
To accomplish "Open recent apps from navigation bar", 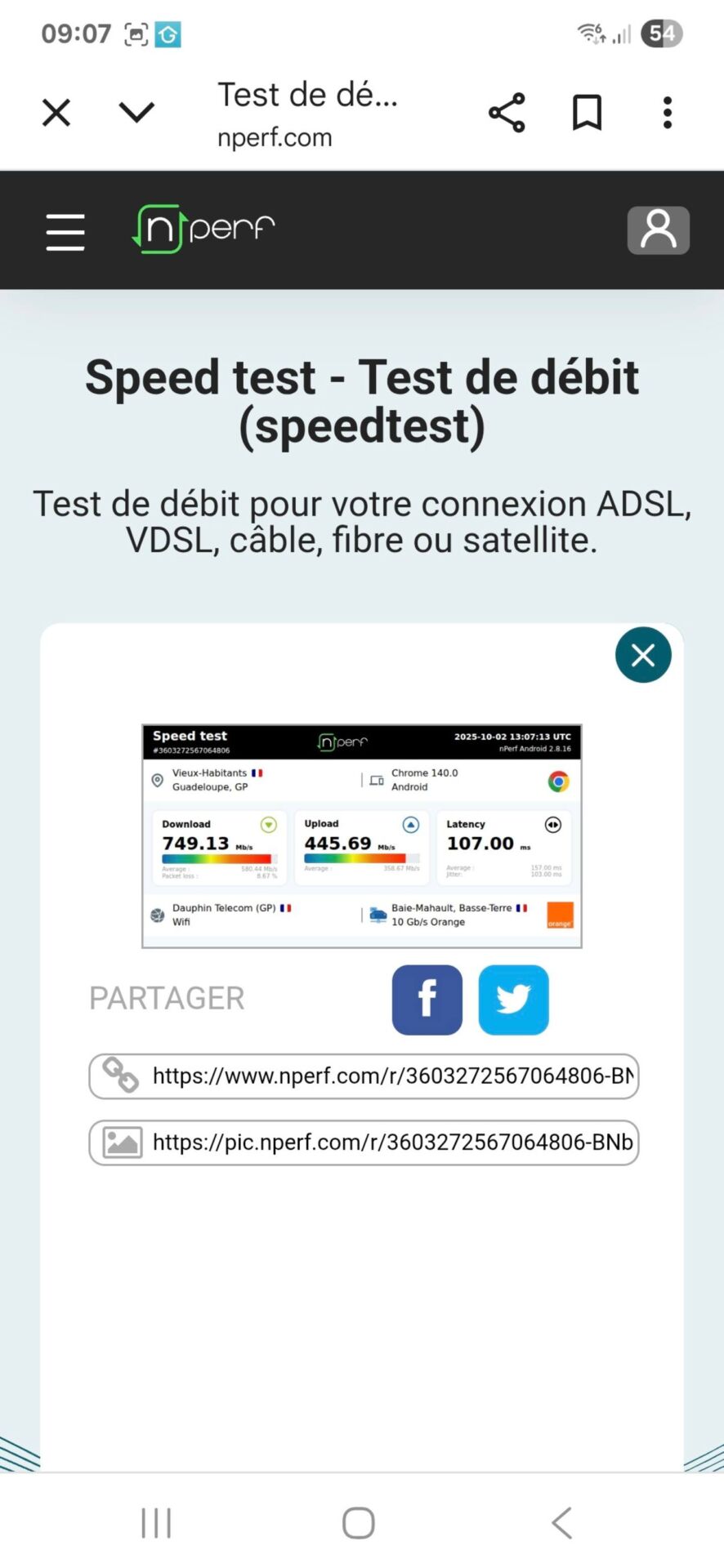I will 156,1523.
